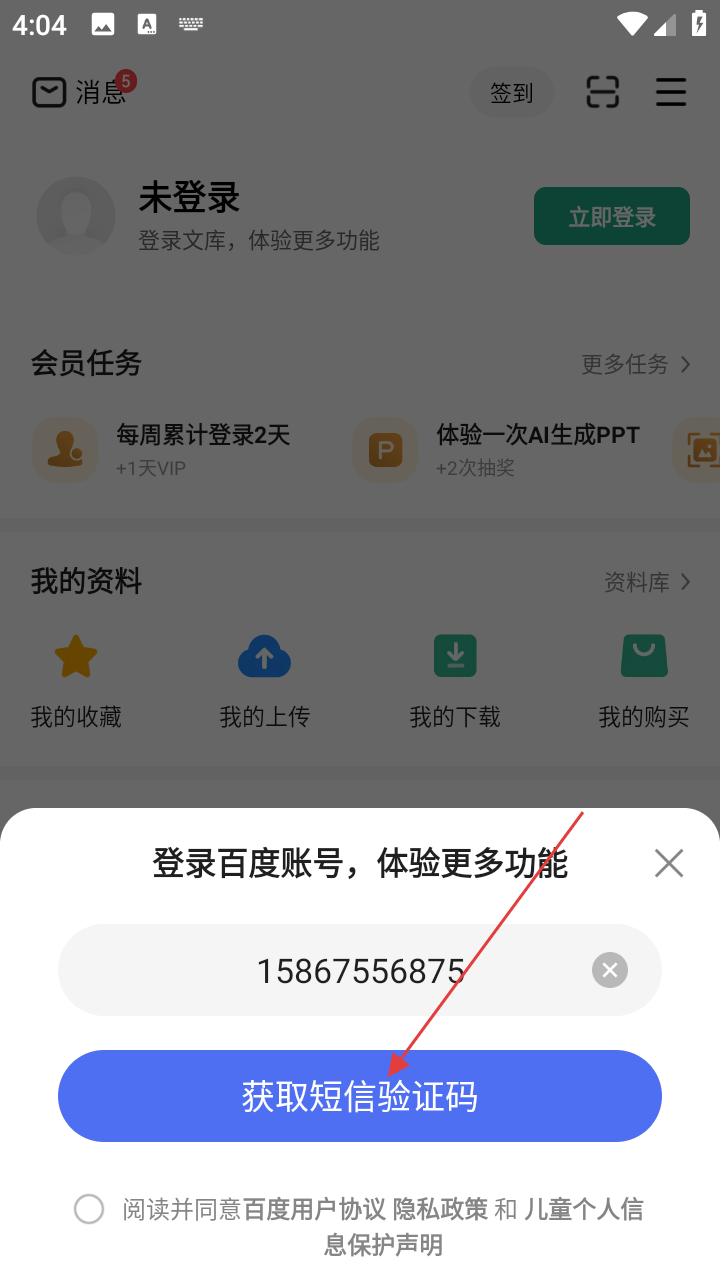
Task: Open the 儿童个人信息保护声明 link
Action: click(583, 1210)
